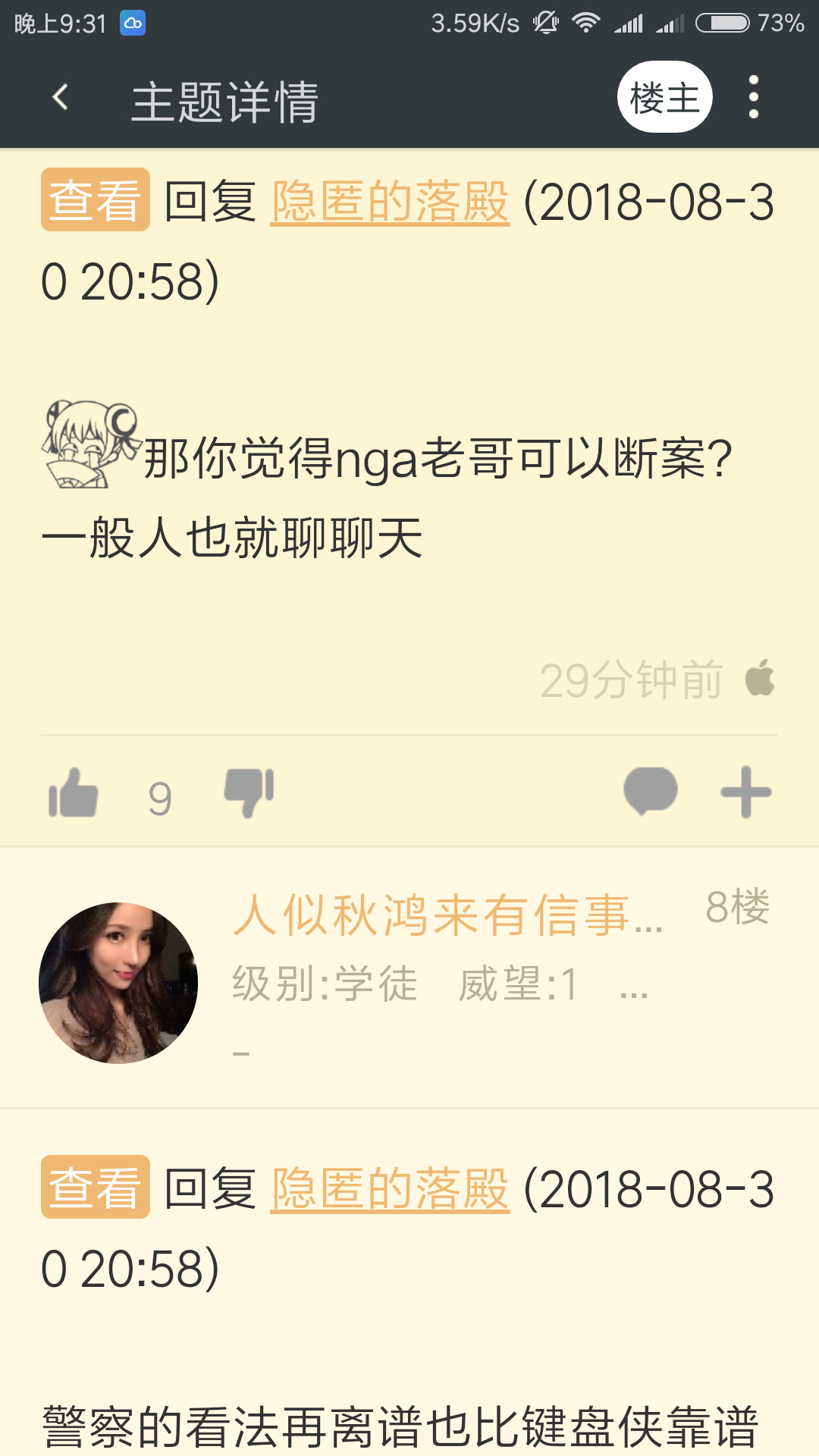Filter the thread with the 楼主 button

[664, 97]
